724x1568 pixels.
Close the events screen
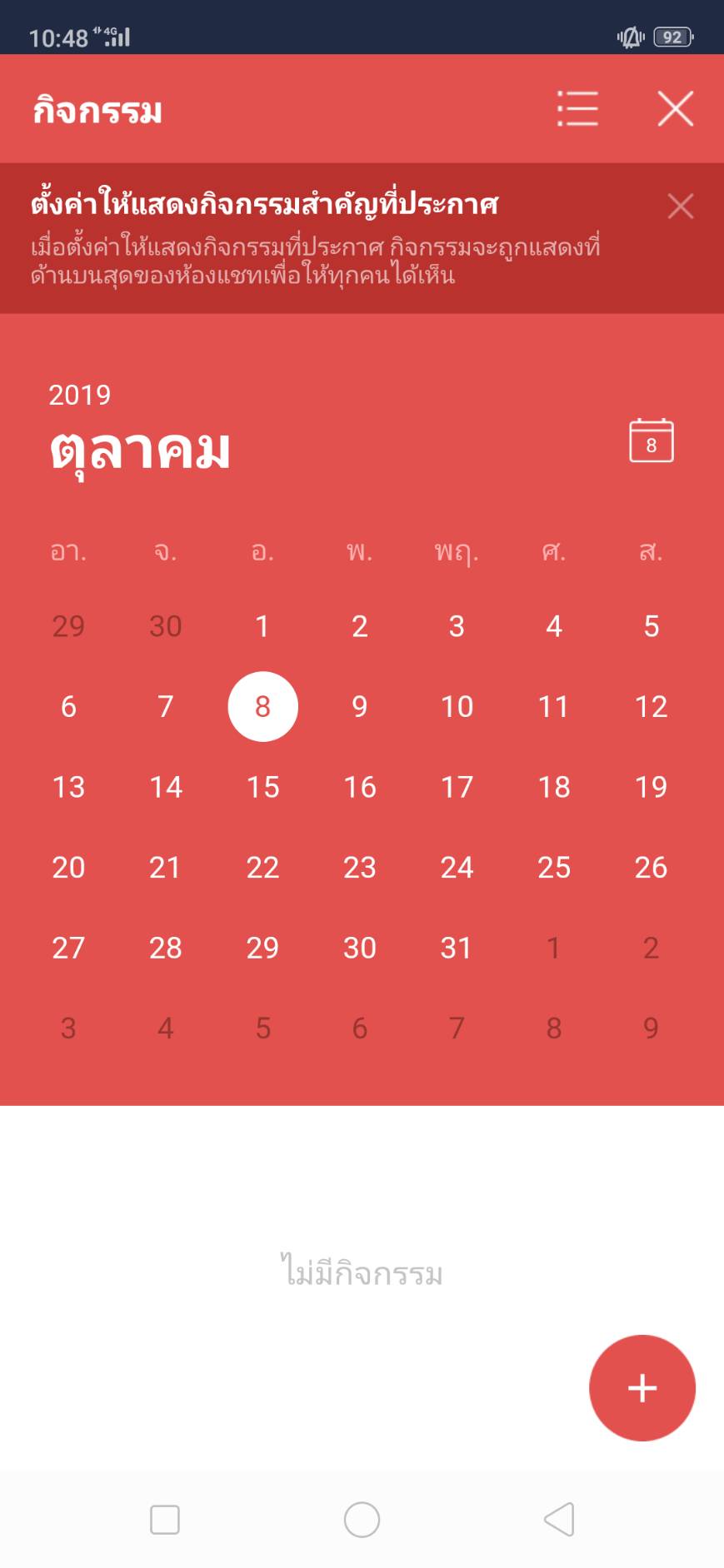click(675, 109)
